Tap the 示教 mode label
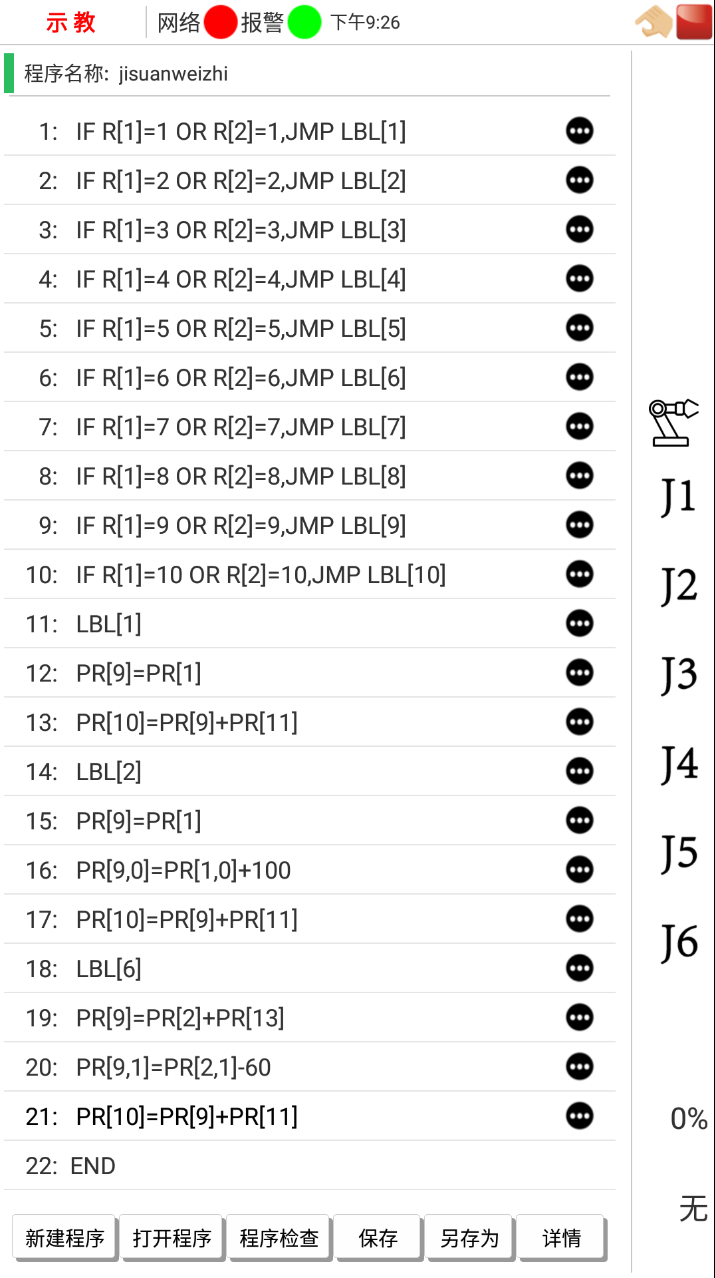 pyautogui.click(x=71, y=23)
